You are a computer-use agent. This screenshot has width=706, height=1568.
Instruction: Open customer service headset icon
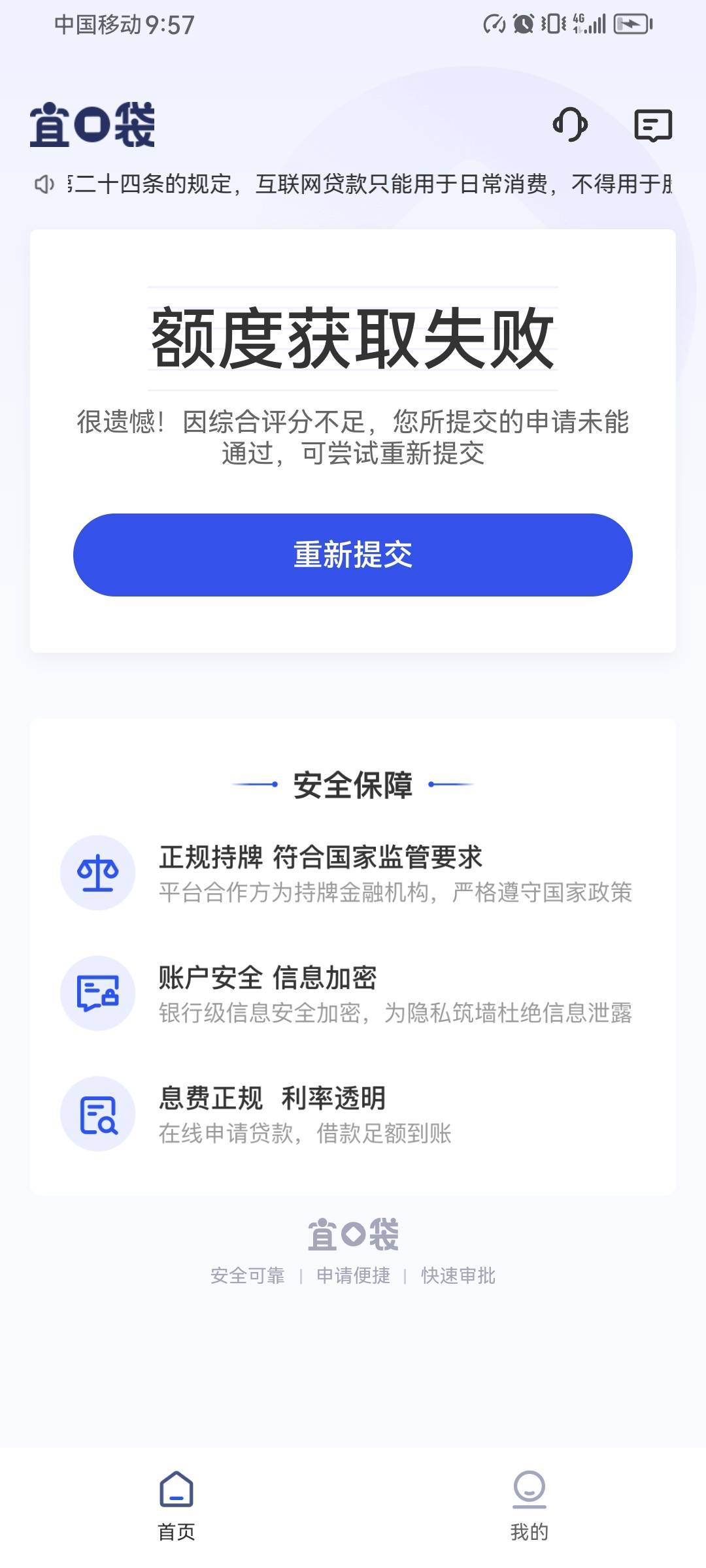[x=570, y=124]
